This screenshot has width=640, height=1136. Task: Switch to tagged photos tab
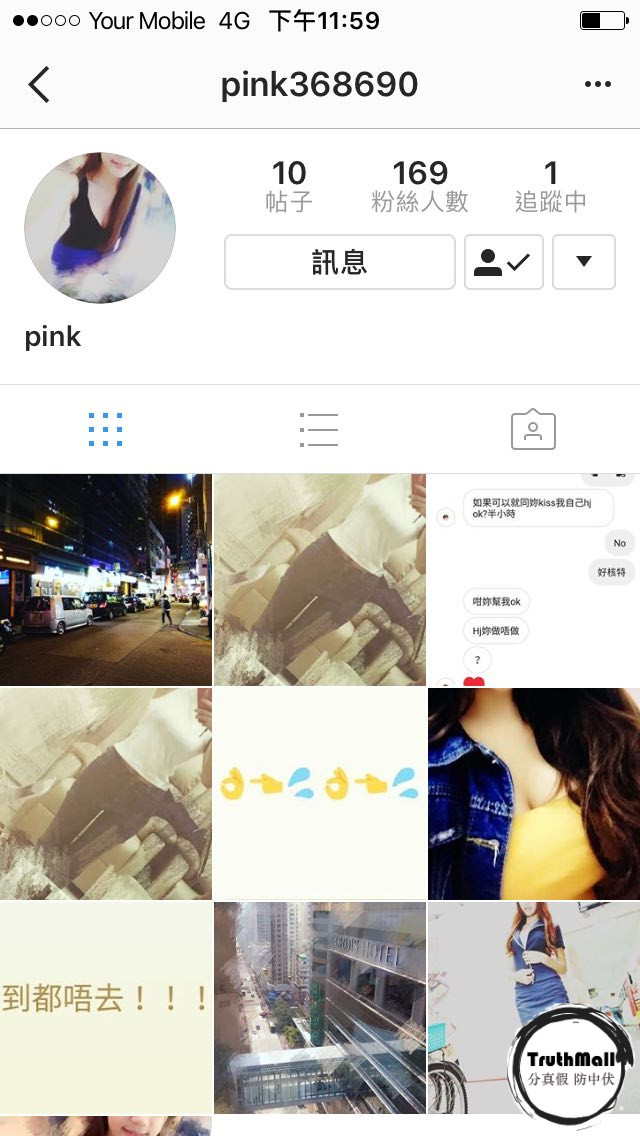(533, 429)
